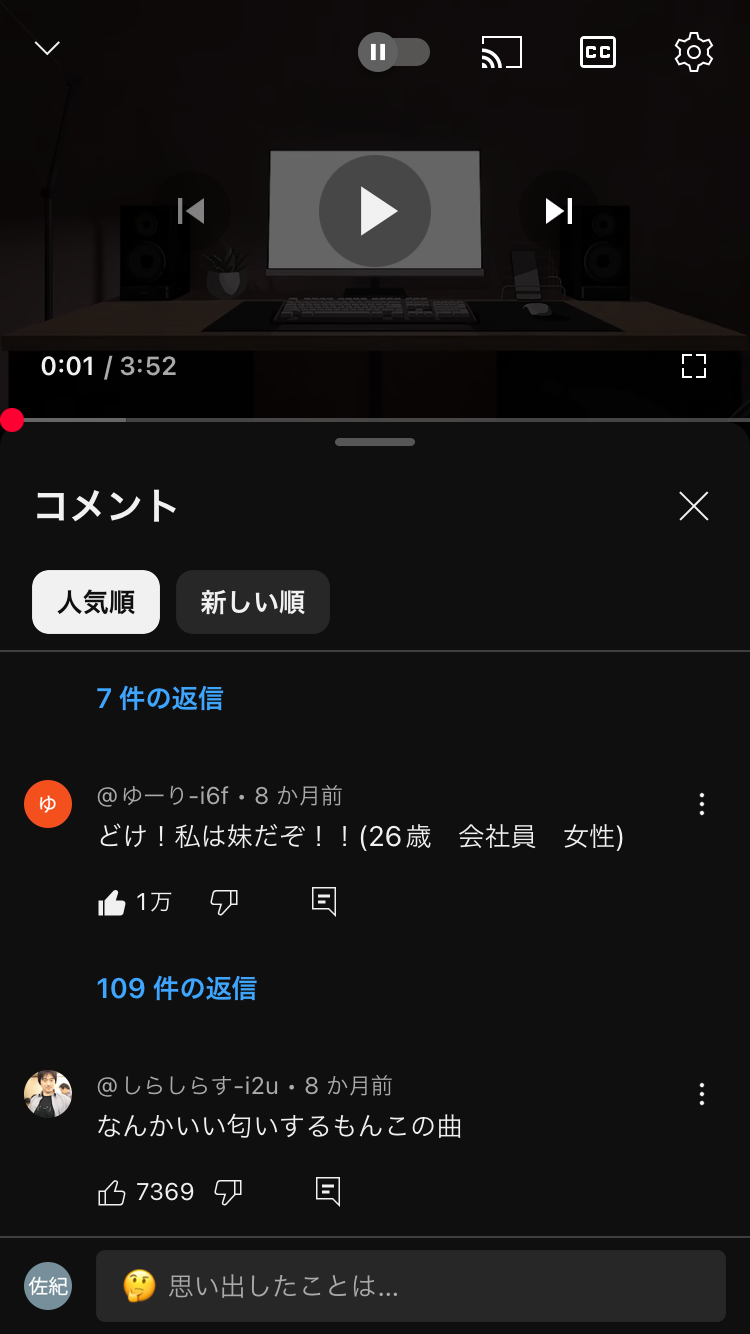Like the comment by @しらしらす-i2u
Viewport: 750px width, 1334px height.
112,1192
